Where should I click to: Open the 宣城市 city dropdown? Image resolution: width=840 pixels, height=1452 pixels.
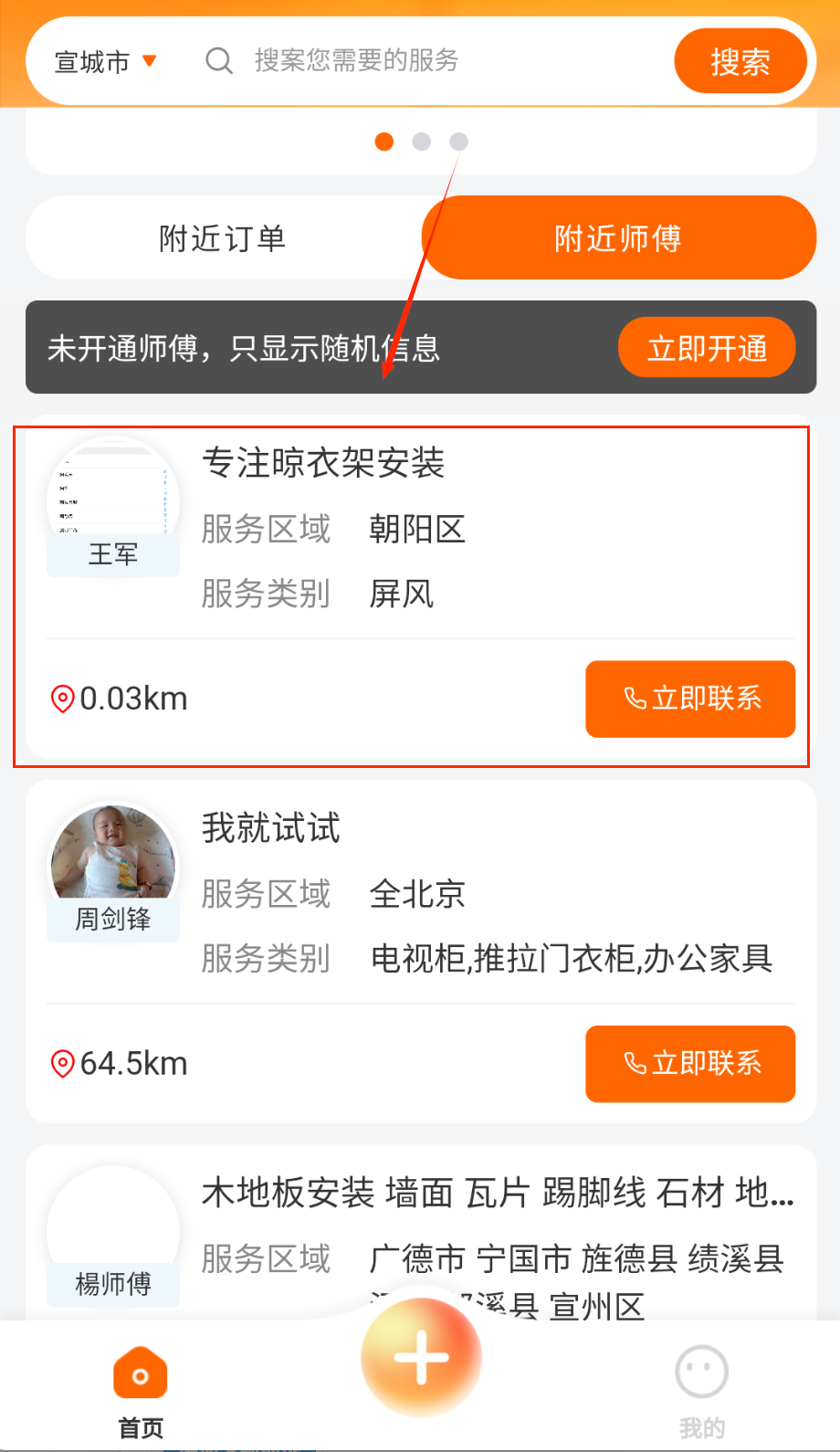tap(105, 62)
